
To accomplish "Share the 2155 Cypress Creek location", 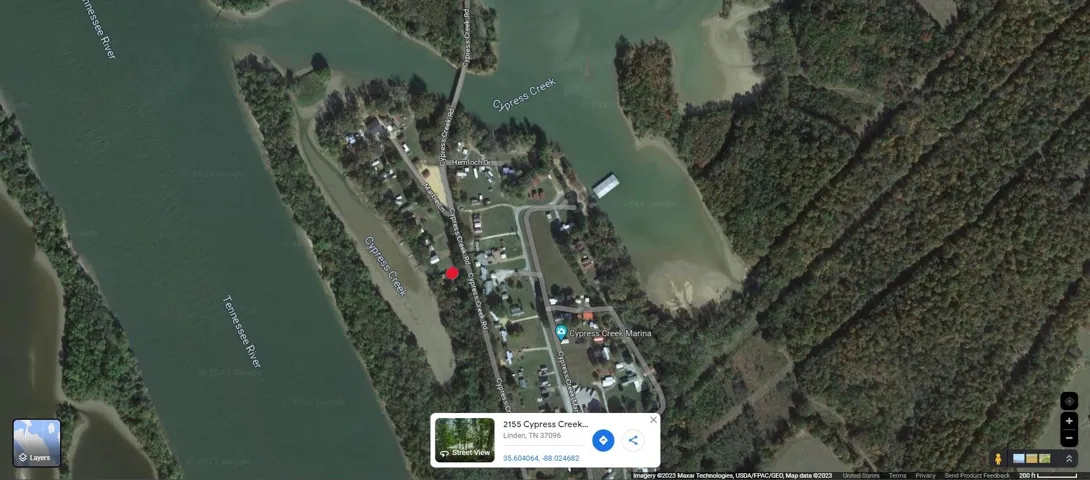I will point(633,440).
